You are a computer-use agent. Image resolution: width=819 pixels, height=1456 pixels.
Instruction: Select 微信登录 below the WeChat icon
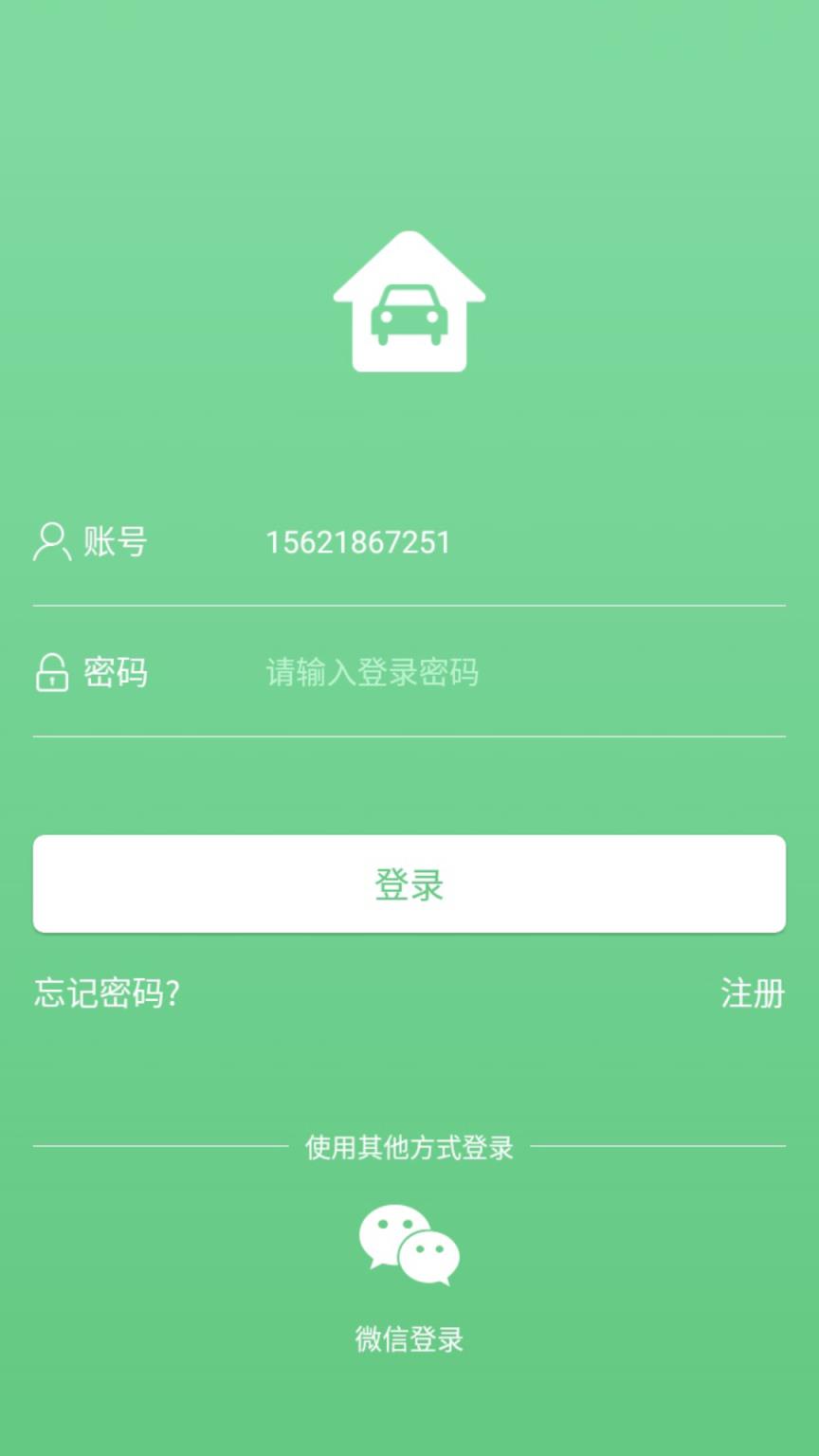pyautogui.click(x=409, y=1340)
